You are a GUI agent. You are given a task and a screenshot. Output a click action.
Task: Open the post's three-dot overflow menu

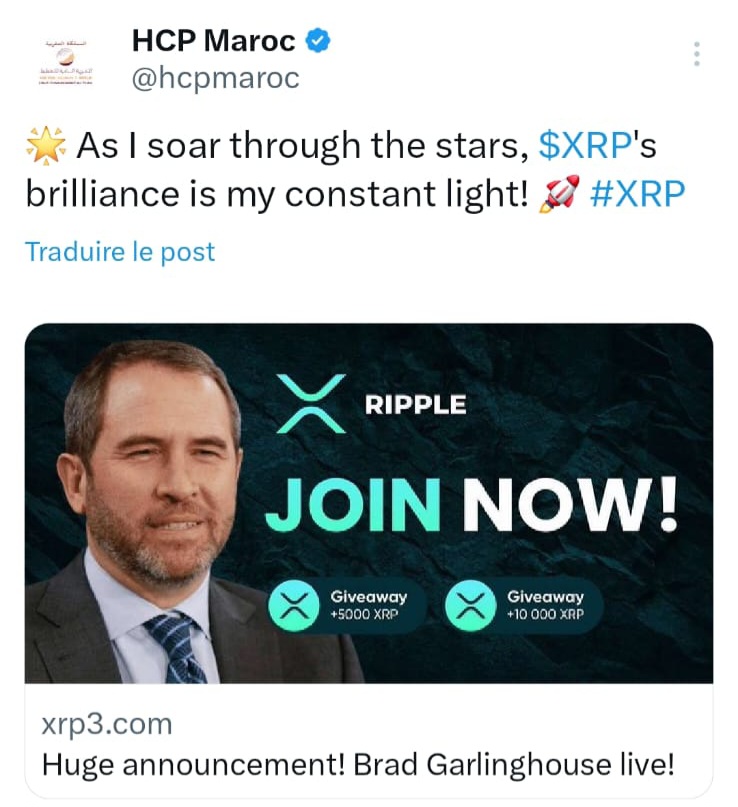click(697, 54)
